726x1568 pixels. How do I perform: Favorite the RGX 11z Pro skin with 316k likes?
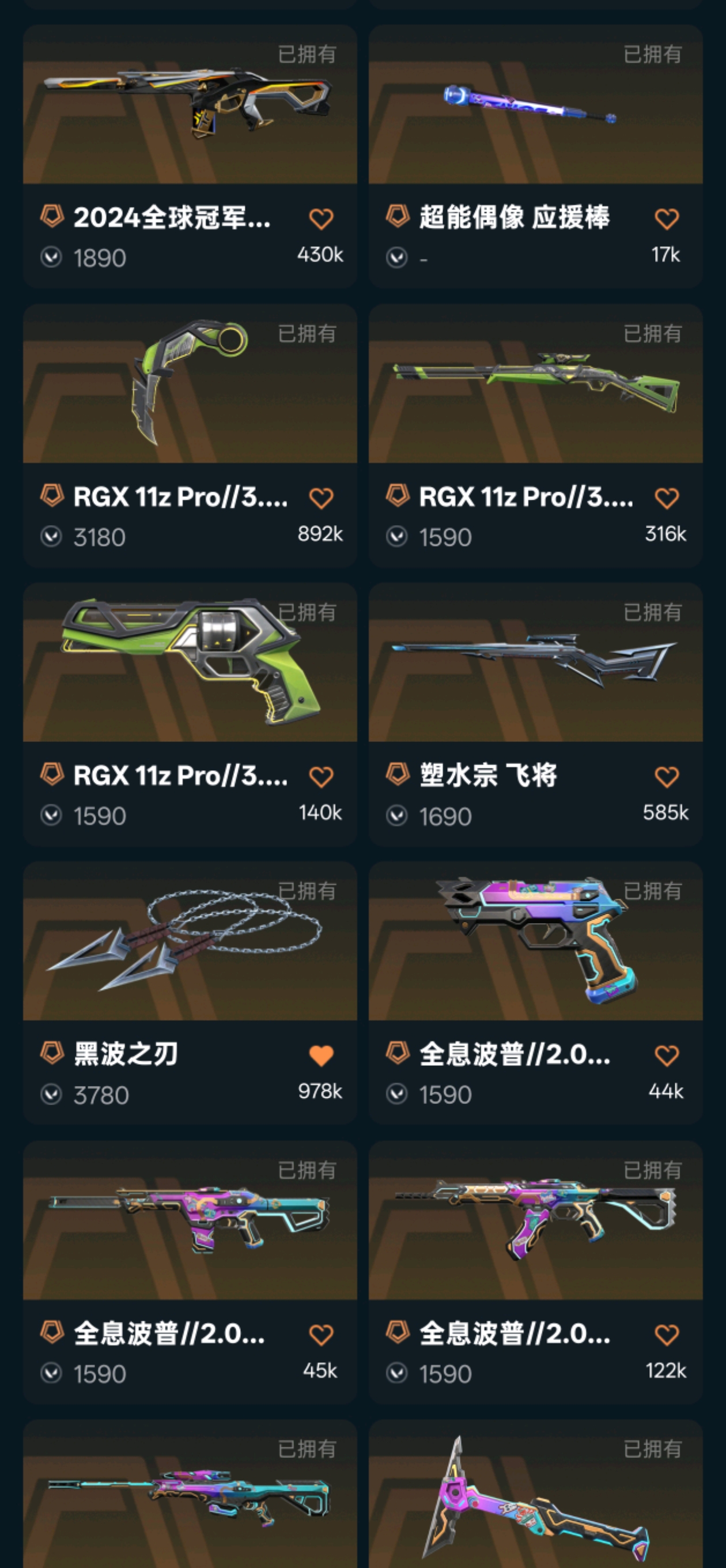(x=666, y=499)
